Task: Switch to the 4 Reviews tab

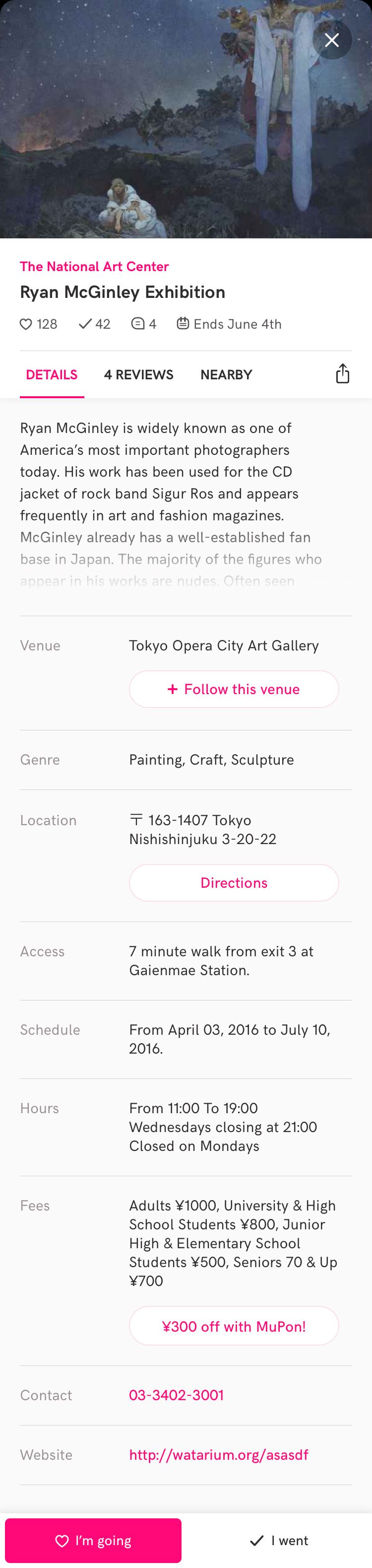Action: click(138, 375)
